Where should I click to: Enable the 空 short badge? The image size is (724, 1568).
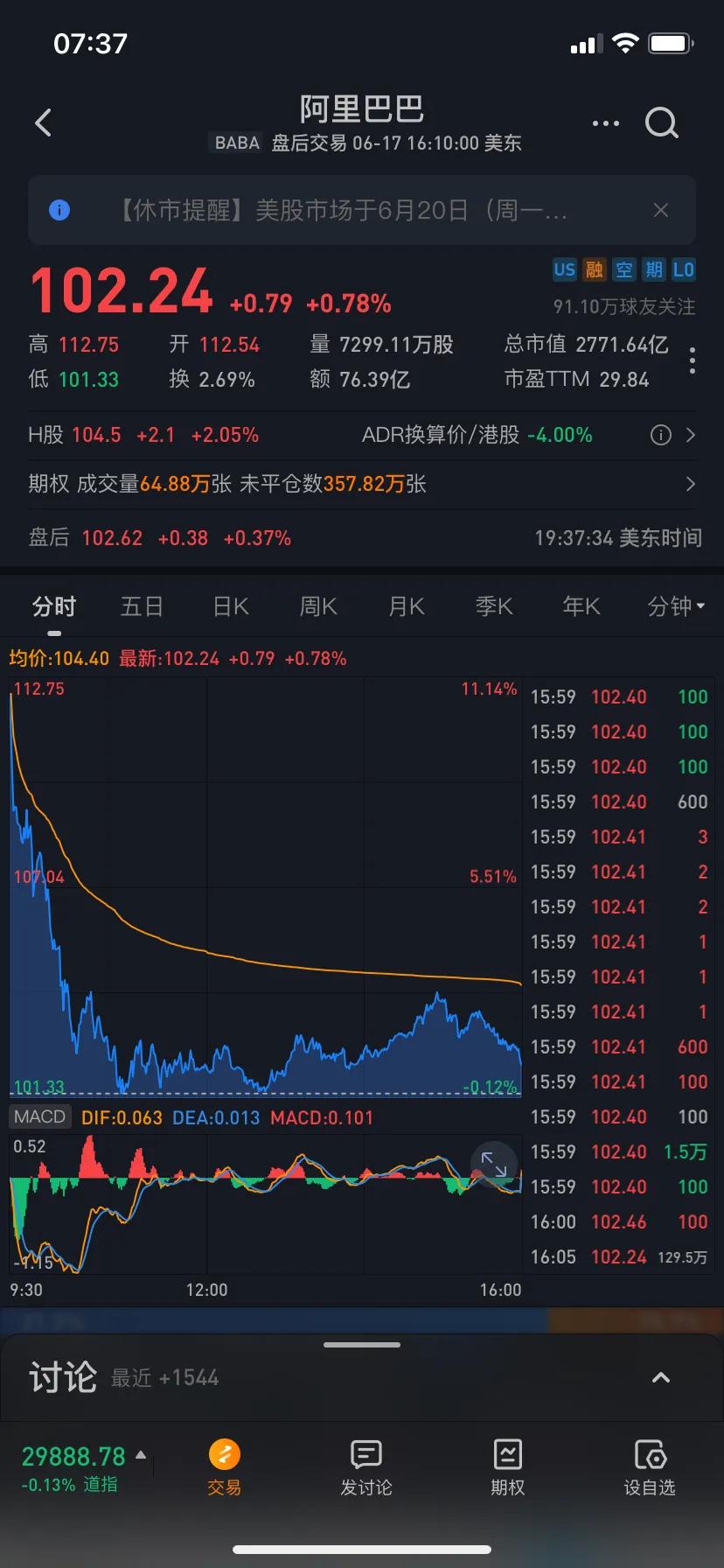623,269
